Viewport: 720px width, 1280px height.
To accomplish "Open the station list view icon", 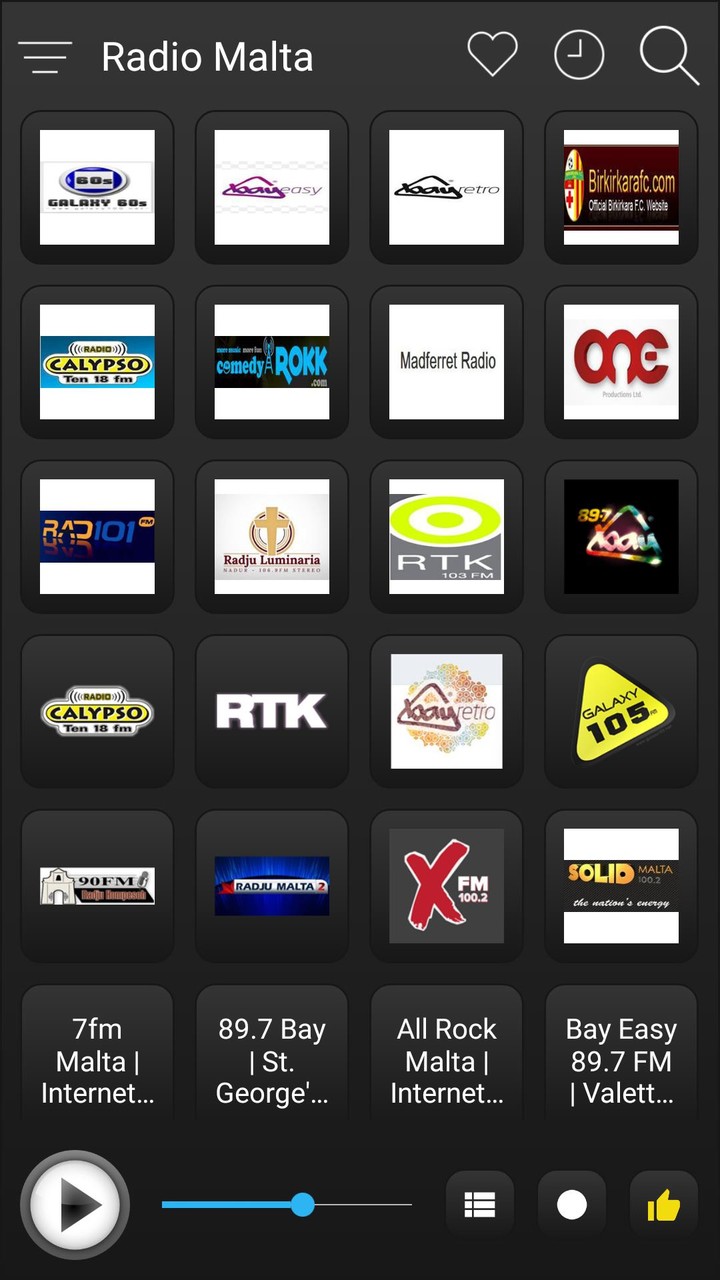I will click(479, 1205).
